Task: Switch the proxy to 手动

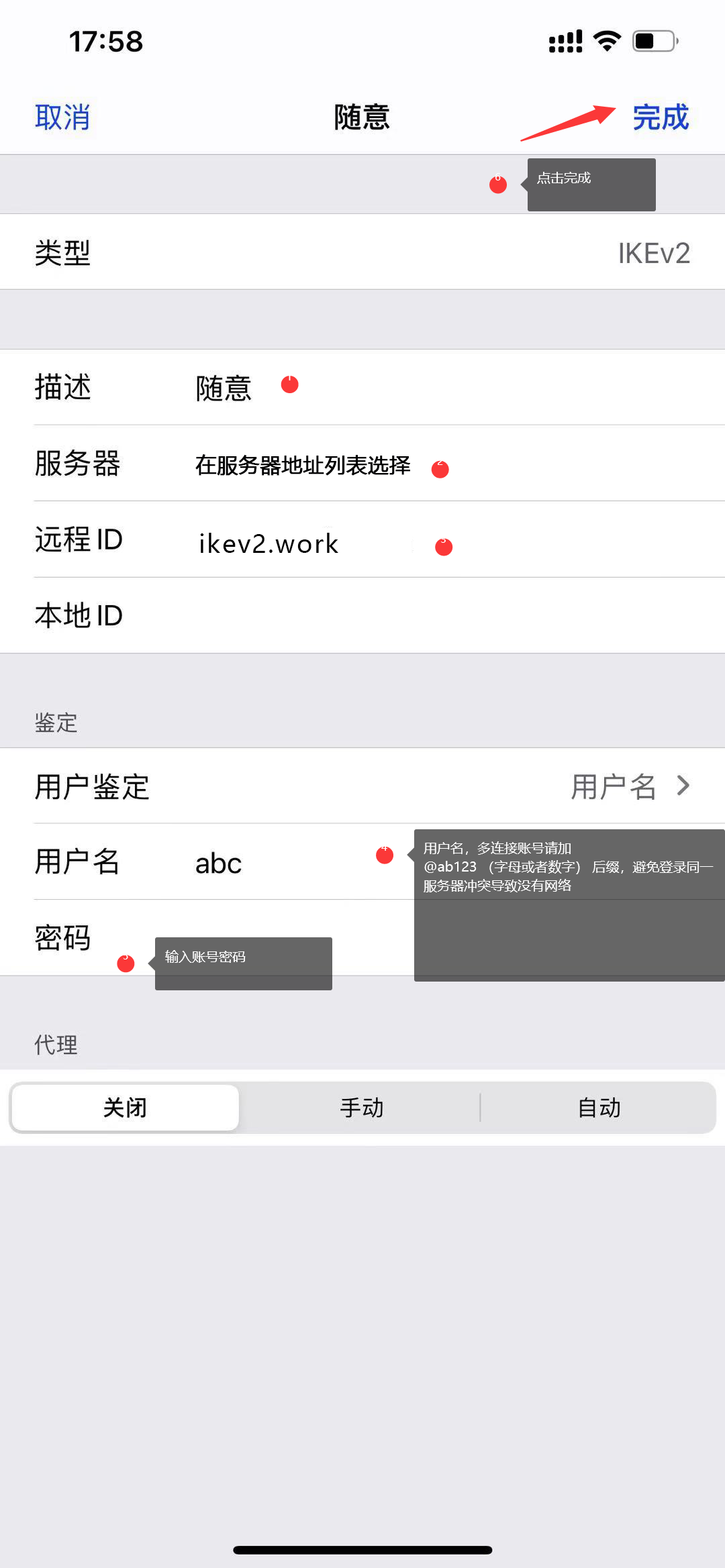Action: pyautogui.click(x=362, y=1108)
